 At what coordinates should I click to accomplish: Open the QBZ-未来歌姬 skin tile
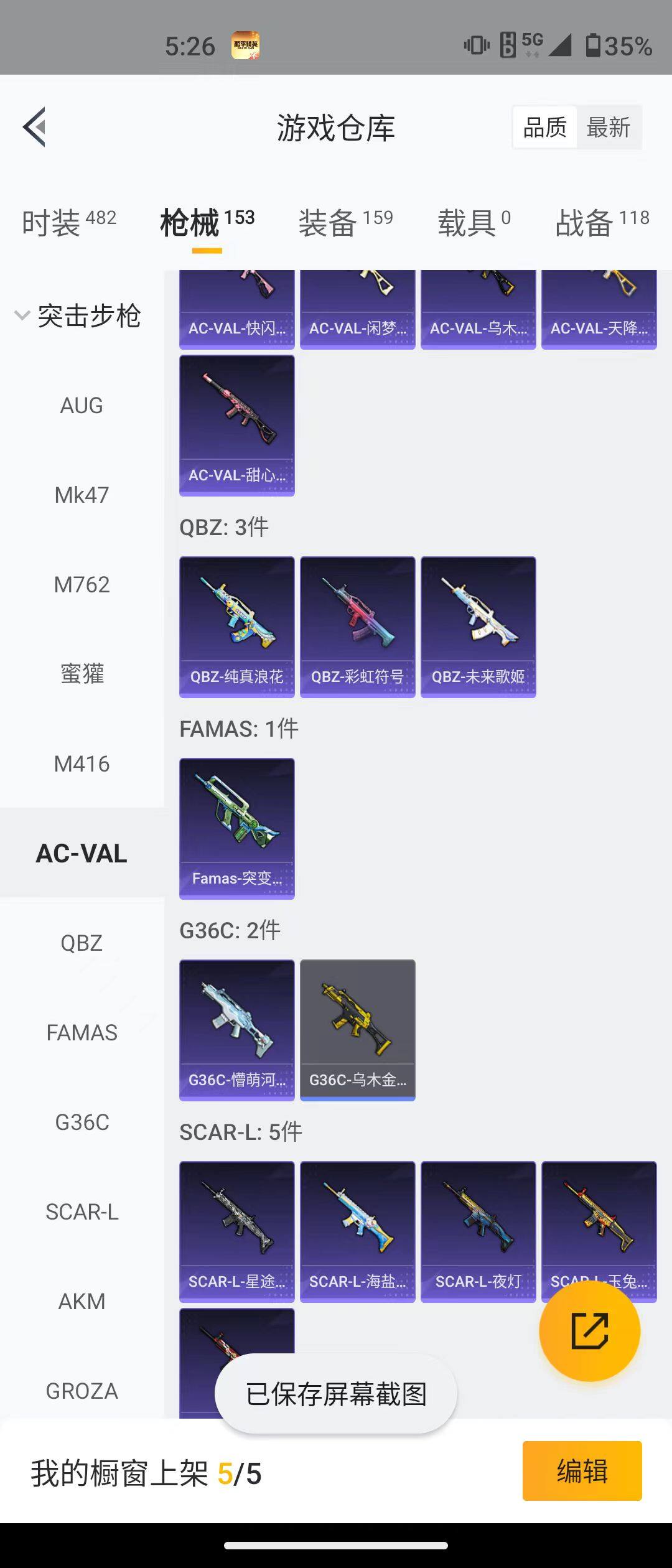tap(478, 627)
